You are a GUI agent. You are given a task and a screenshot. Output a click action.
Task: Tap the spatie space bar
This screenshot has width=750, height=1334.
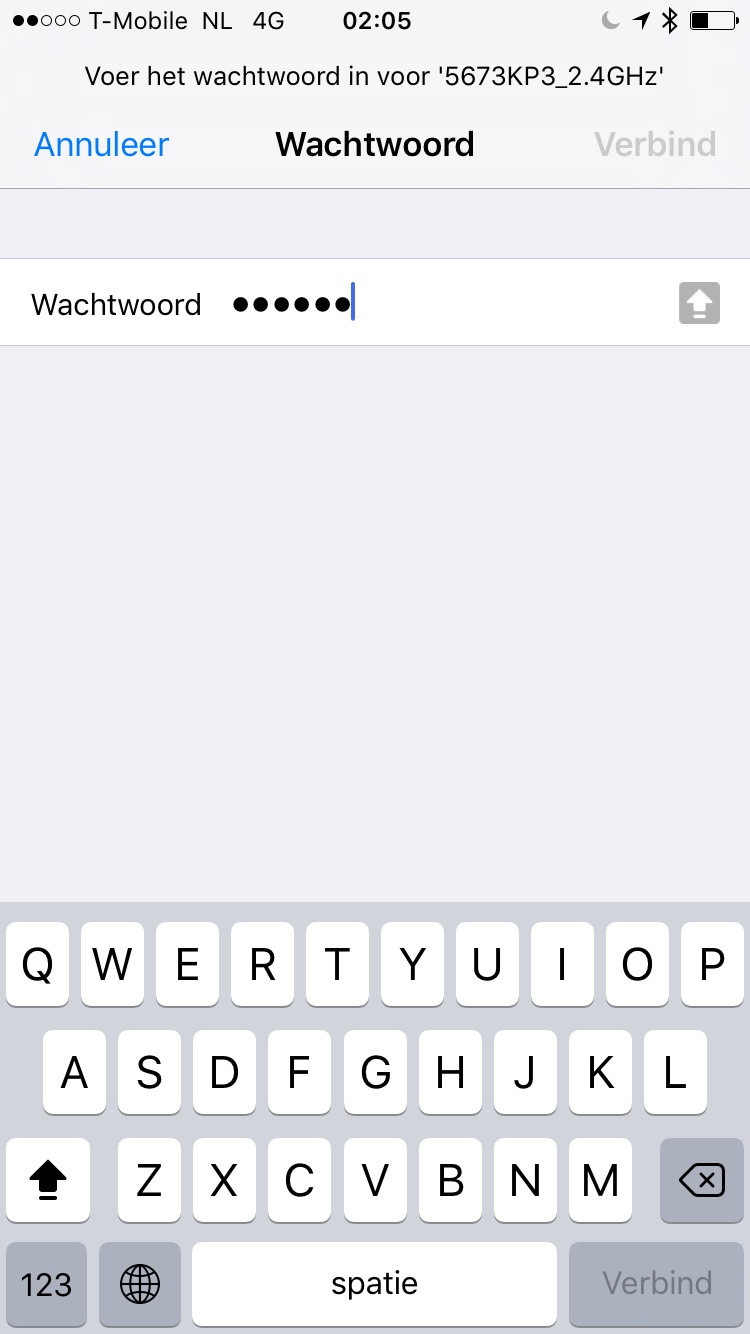coord(374,1284)
